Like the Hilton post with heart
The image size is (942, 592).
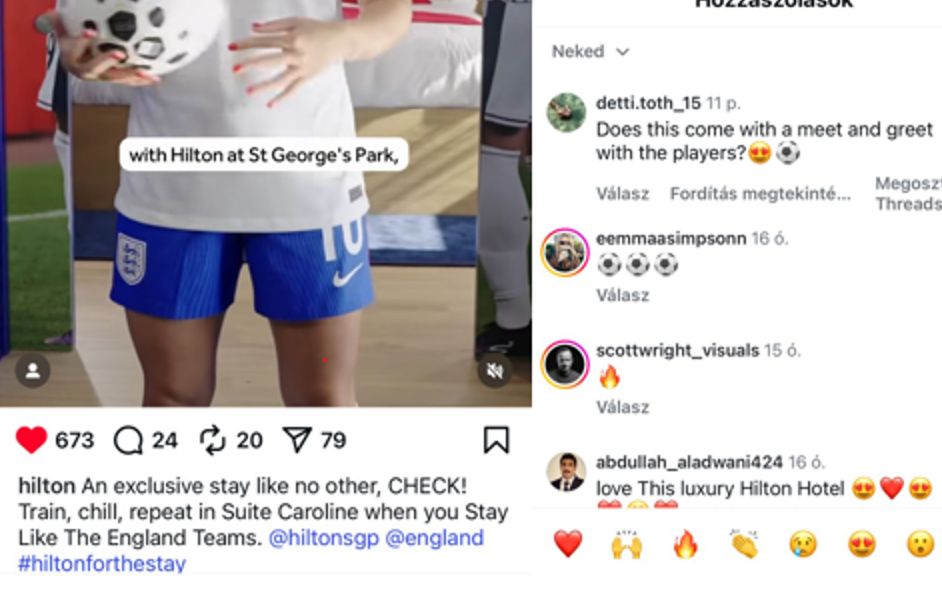point(32,440)
